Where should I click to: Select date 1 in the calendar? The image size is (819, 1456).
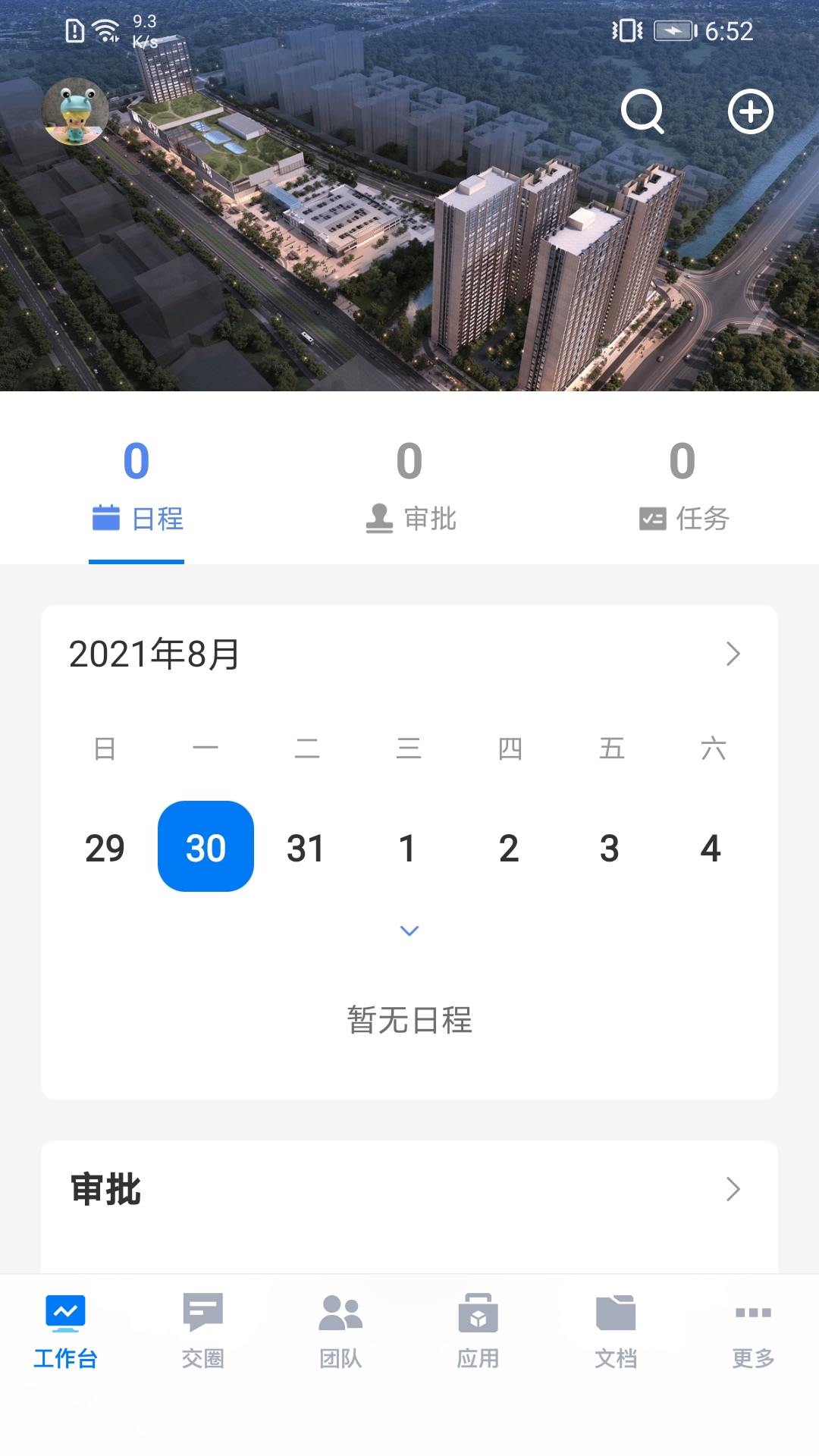[x=407, y=848]
